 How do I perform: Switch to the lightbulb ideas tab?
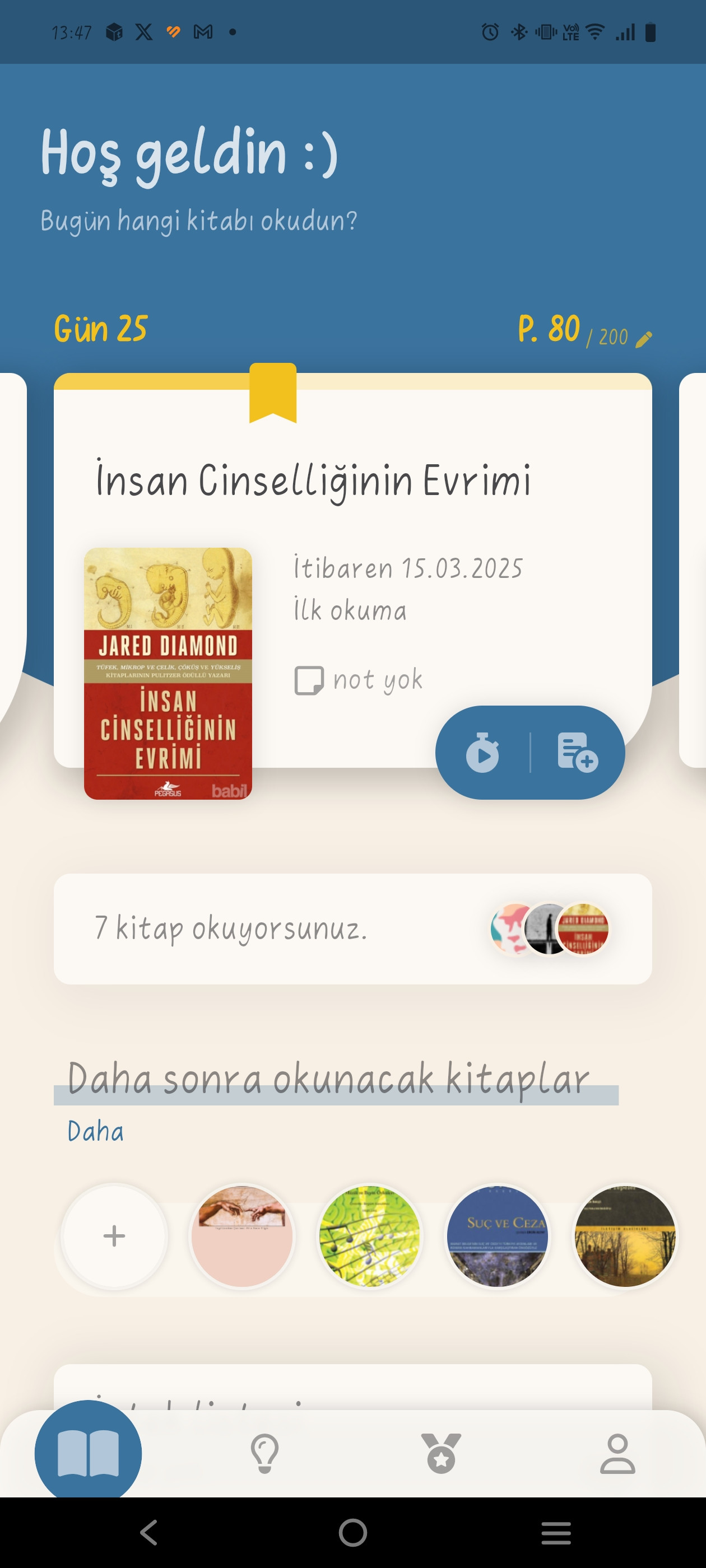coord(264,1454)
